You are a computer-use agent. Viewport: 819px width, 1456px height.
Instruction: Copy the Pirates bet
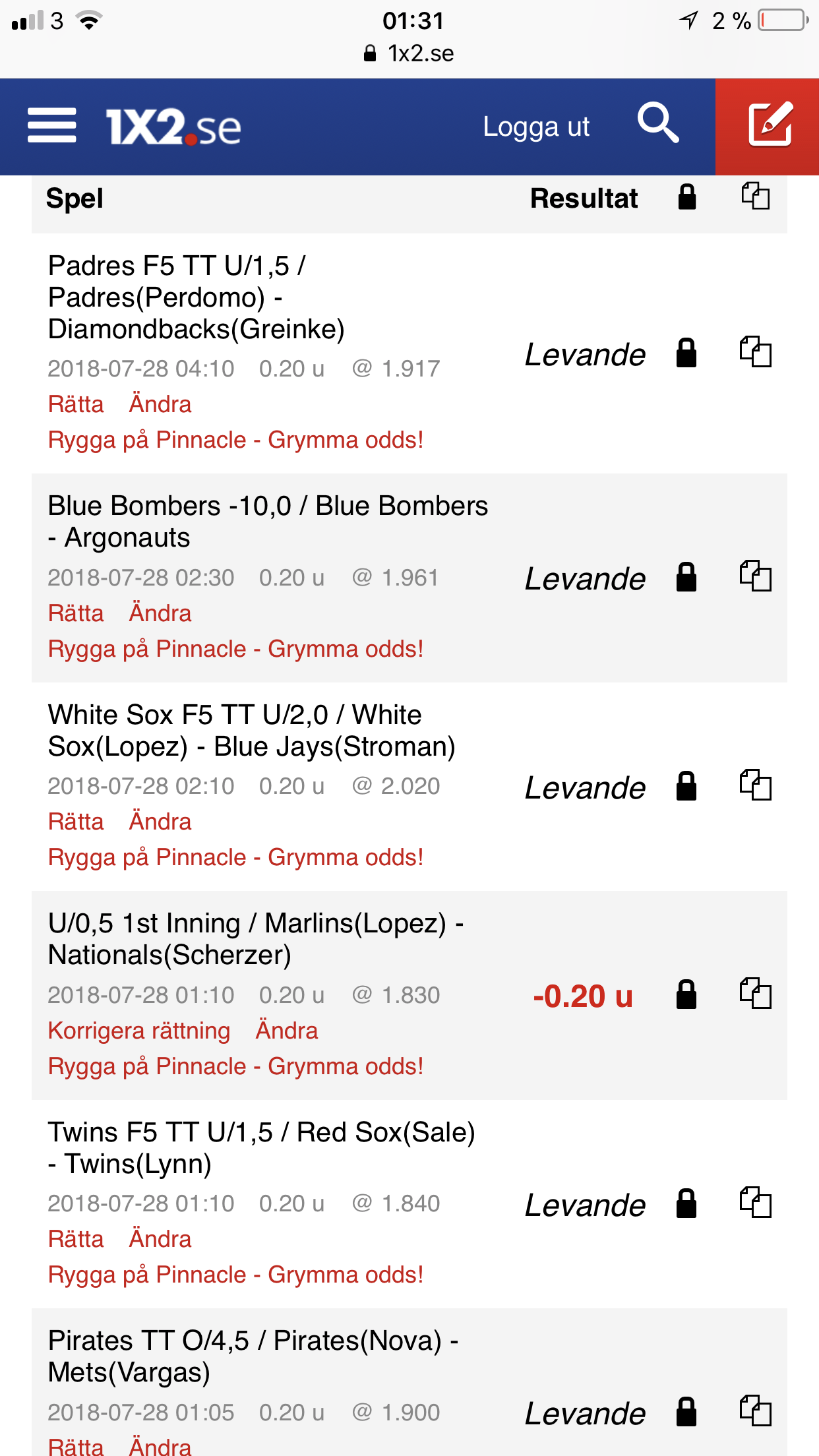(x=755, y=1410)
